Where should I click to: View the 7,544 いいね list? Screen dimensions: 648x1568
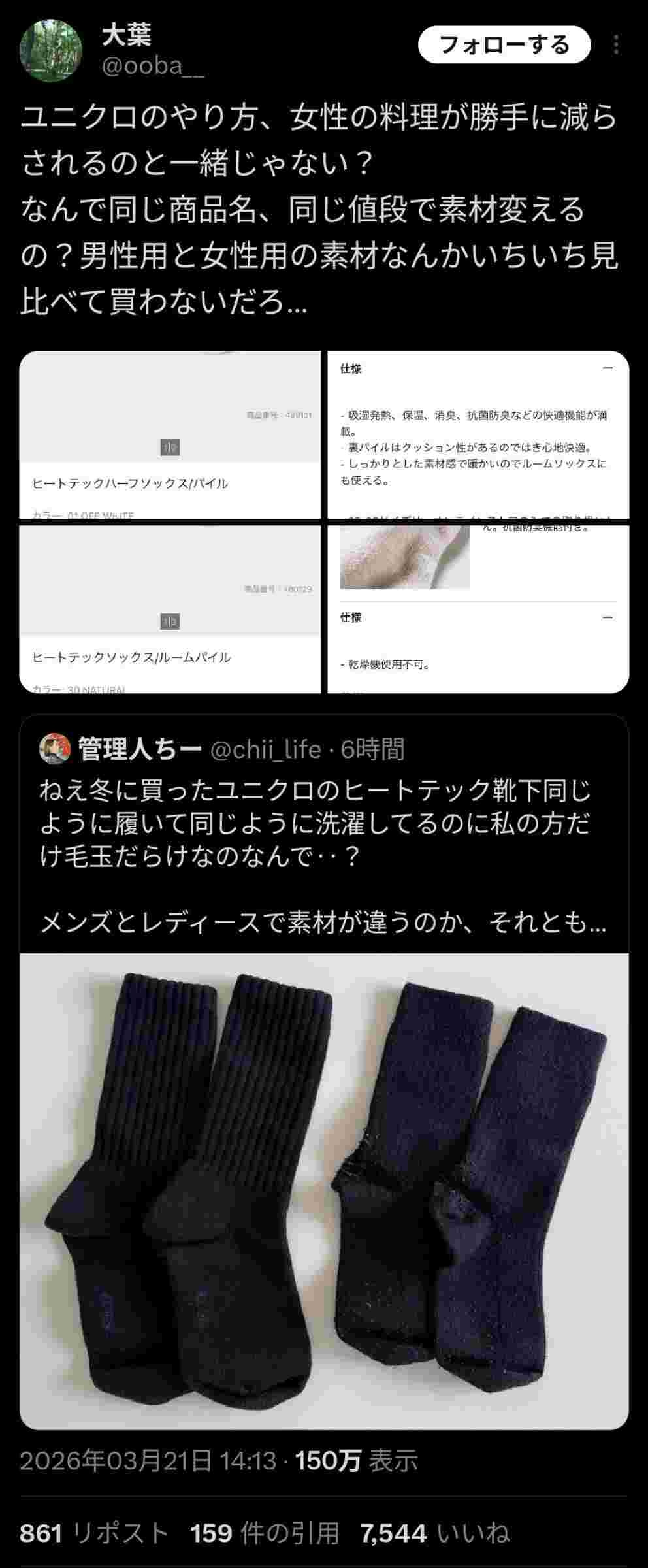[434, 1533]
